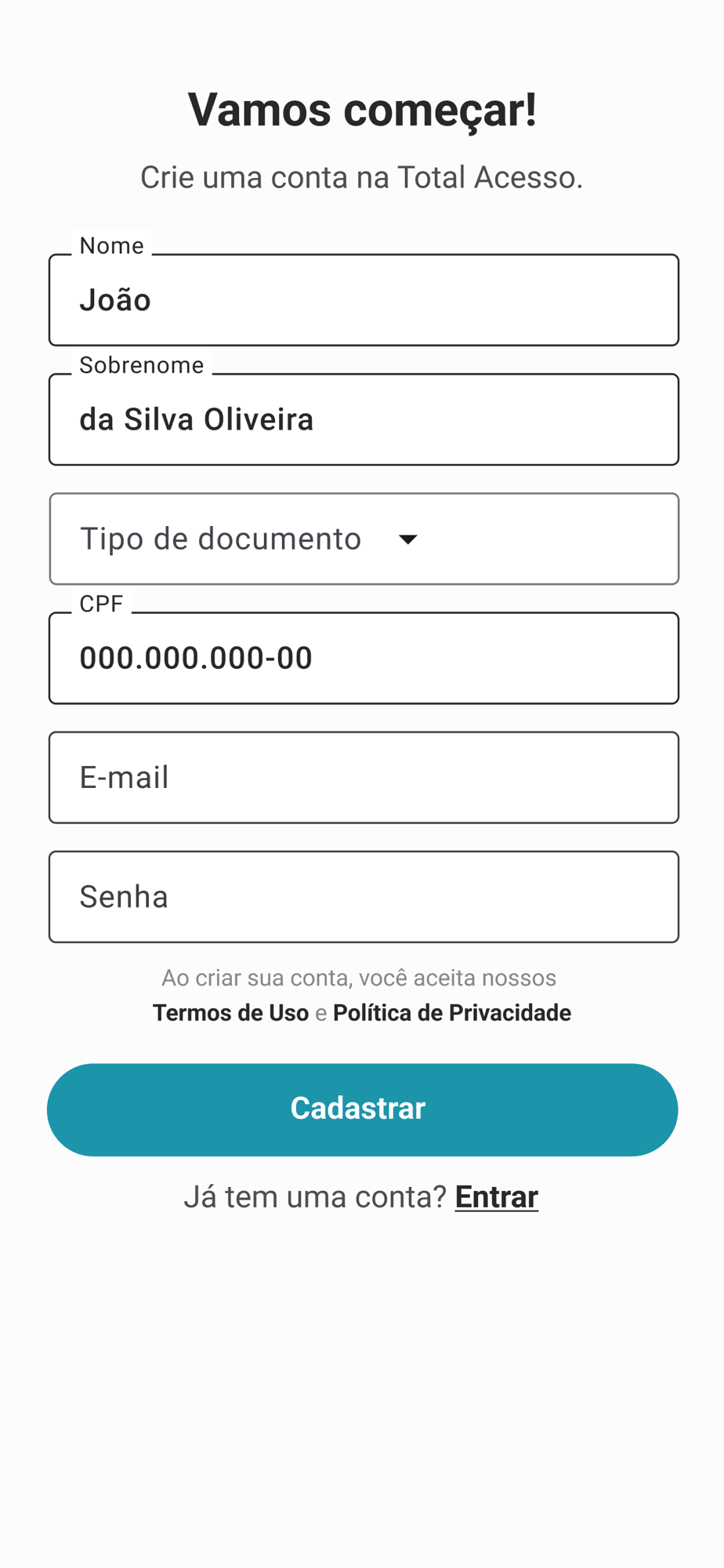Tap the Senha password field
The width and height of the screenshot is (724, 1568).
(364, 897)
